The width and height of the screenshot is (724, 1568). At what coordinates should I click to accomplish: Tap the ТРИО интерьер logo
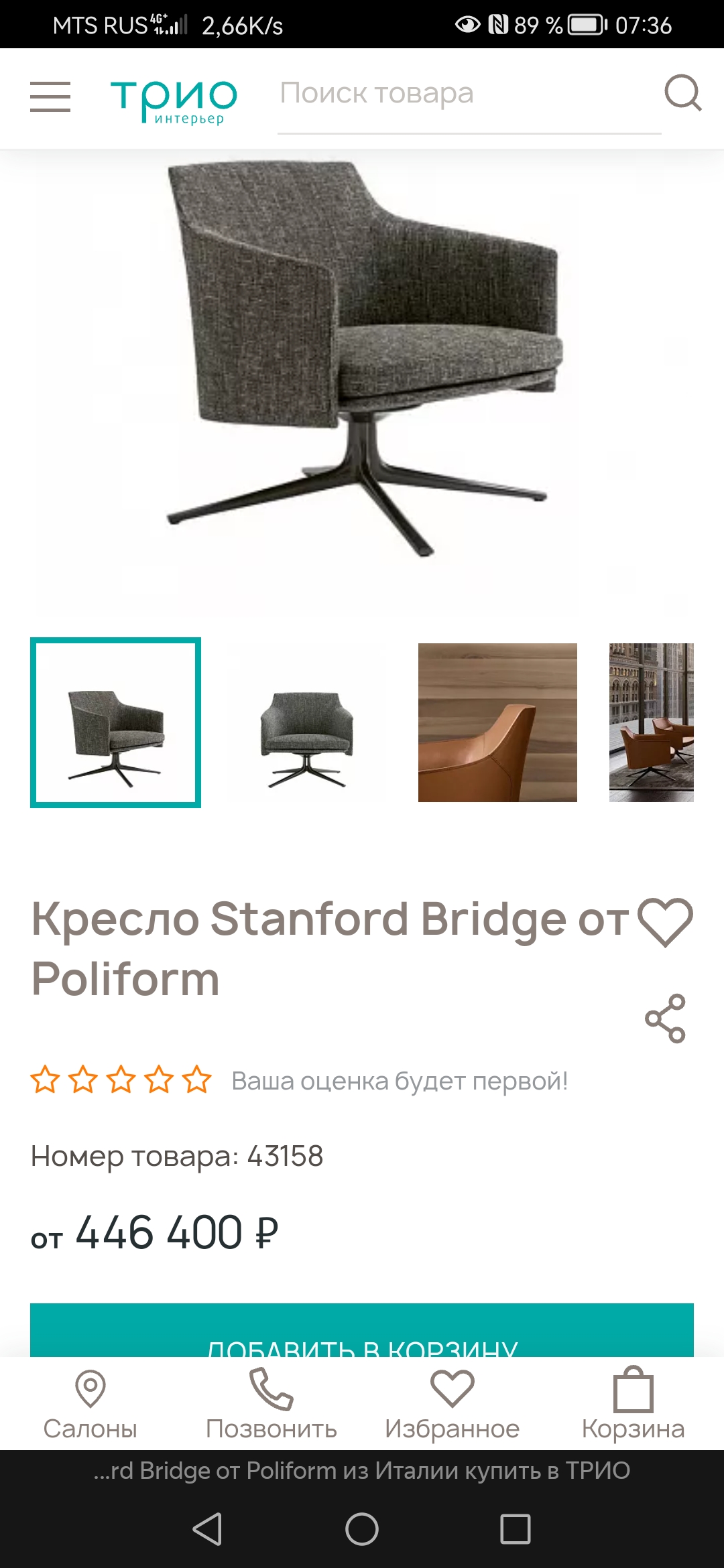[x=174, y=101]
